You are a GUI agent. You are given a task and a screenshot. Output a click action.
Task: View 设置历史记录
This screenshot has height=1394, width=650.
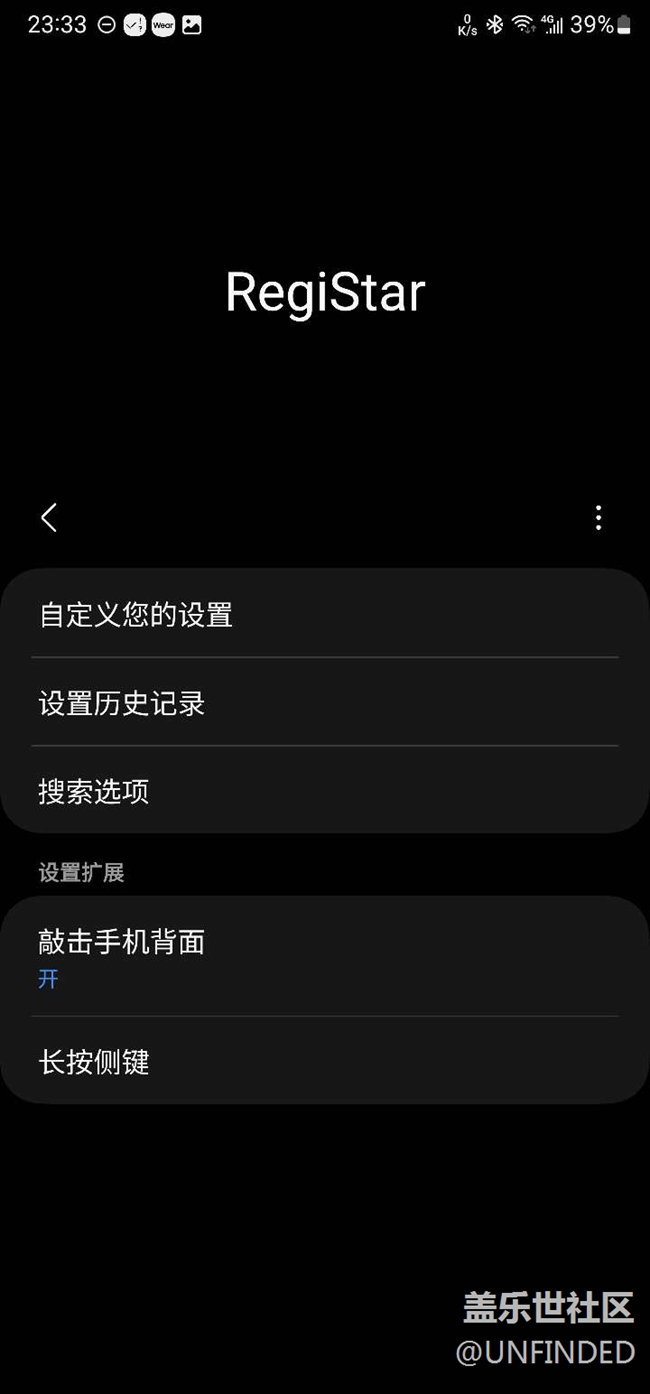(x=325, y=702)
